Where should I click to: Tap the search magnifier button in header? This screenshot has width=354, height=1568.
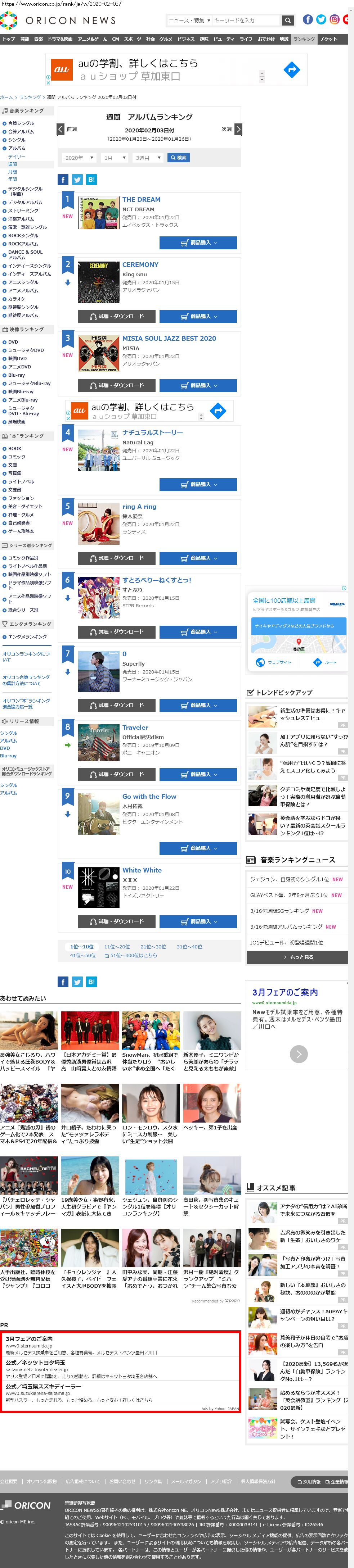point(288,21)
